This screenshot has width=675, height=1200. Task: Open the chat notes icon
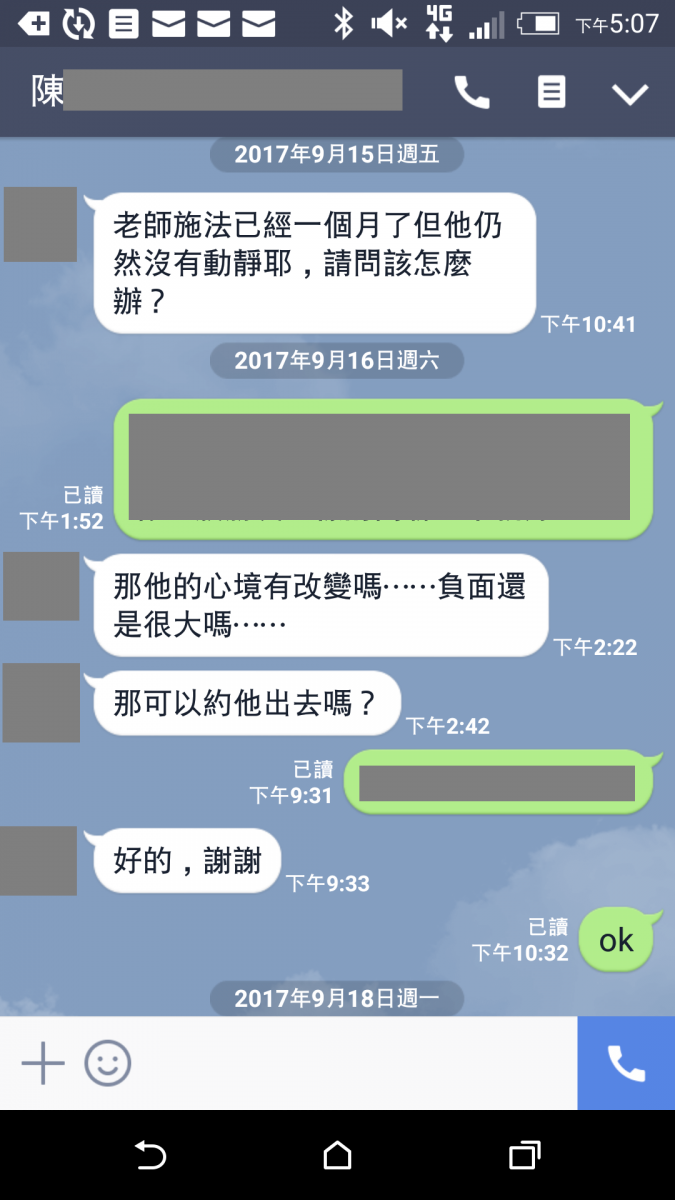[551, 92]
